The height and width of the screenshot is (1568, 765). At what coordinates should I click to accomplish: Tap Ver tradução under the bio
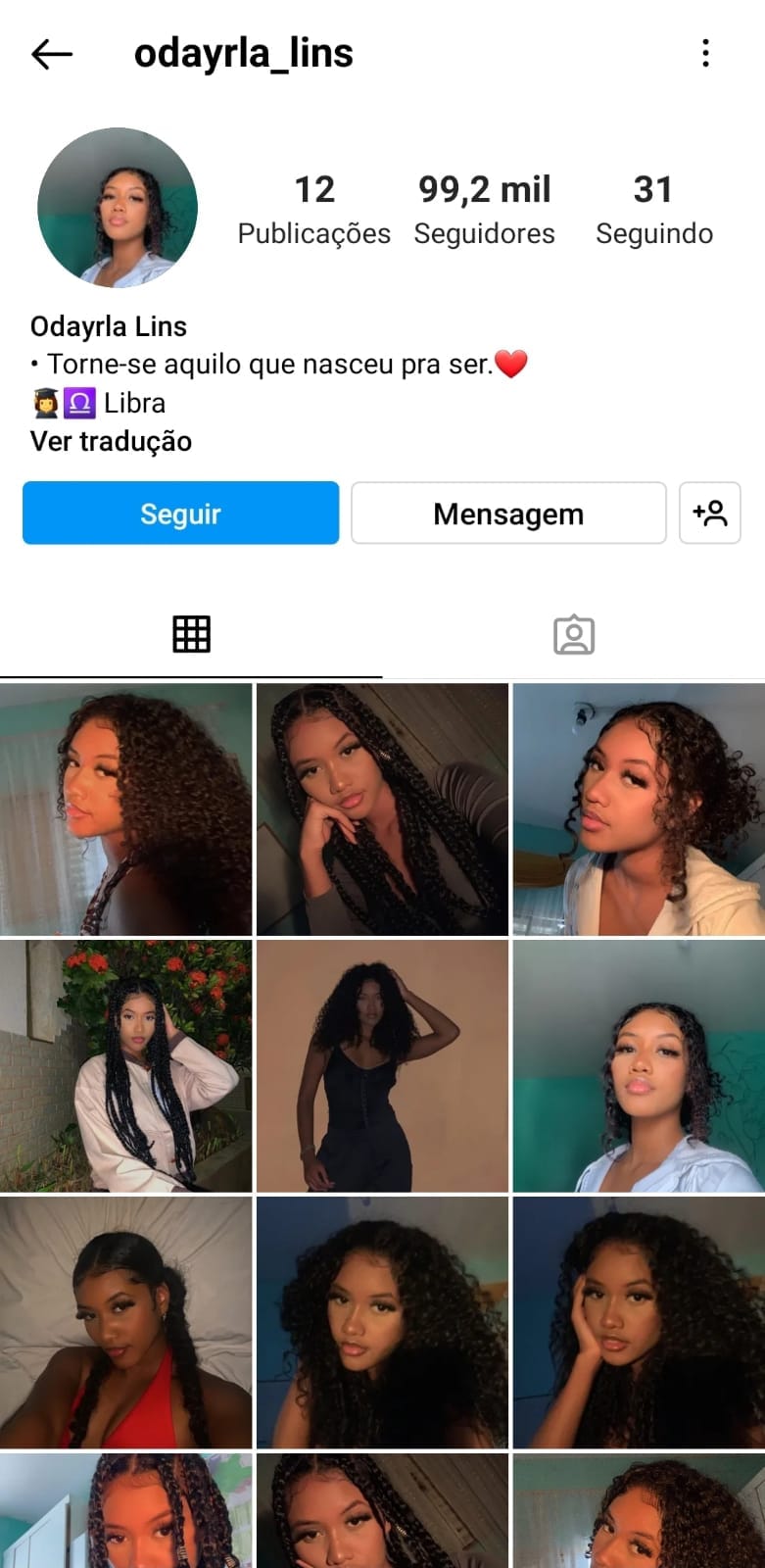(x=111, y=441)
